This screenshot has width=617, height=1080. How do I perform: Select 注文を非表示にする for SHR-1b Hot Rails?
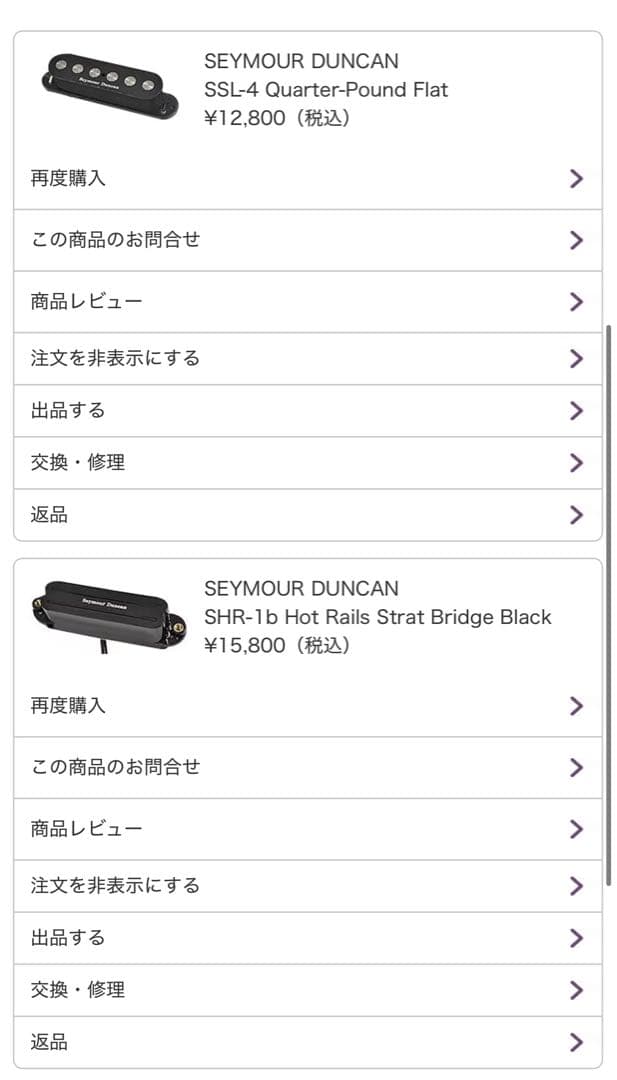pos(307,885)
